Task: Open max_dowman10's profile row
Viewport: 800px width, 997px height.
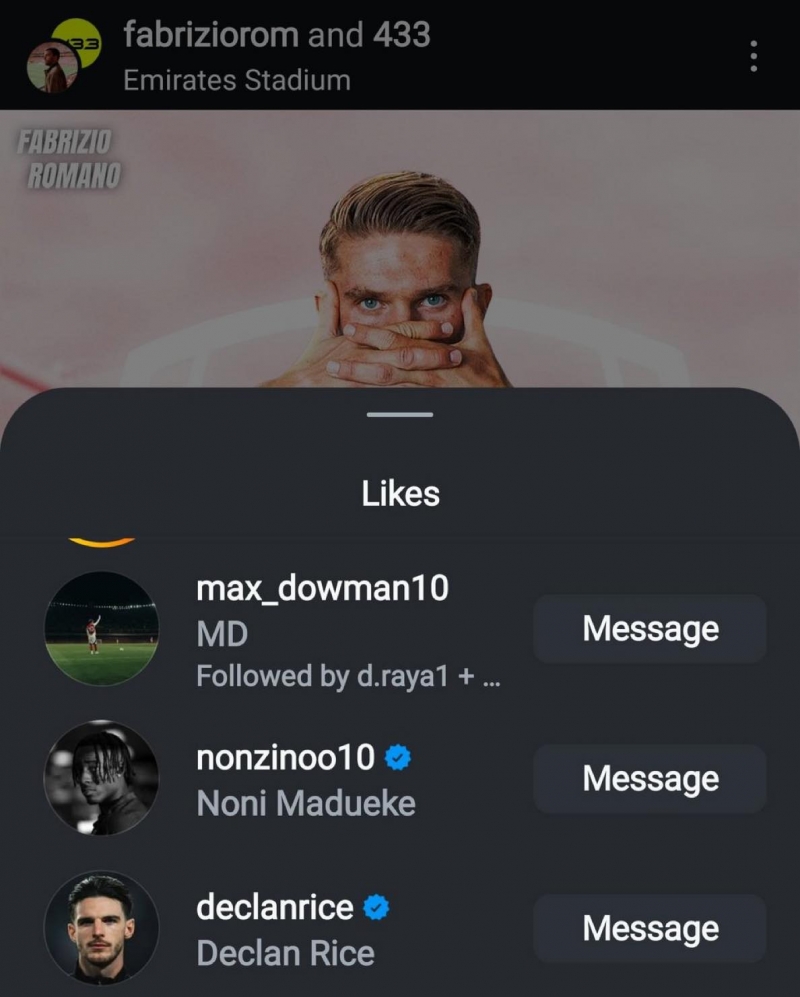Action: 322,589
